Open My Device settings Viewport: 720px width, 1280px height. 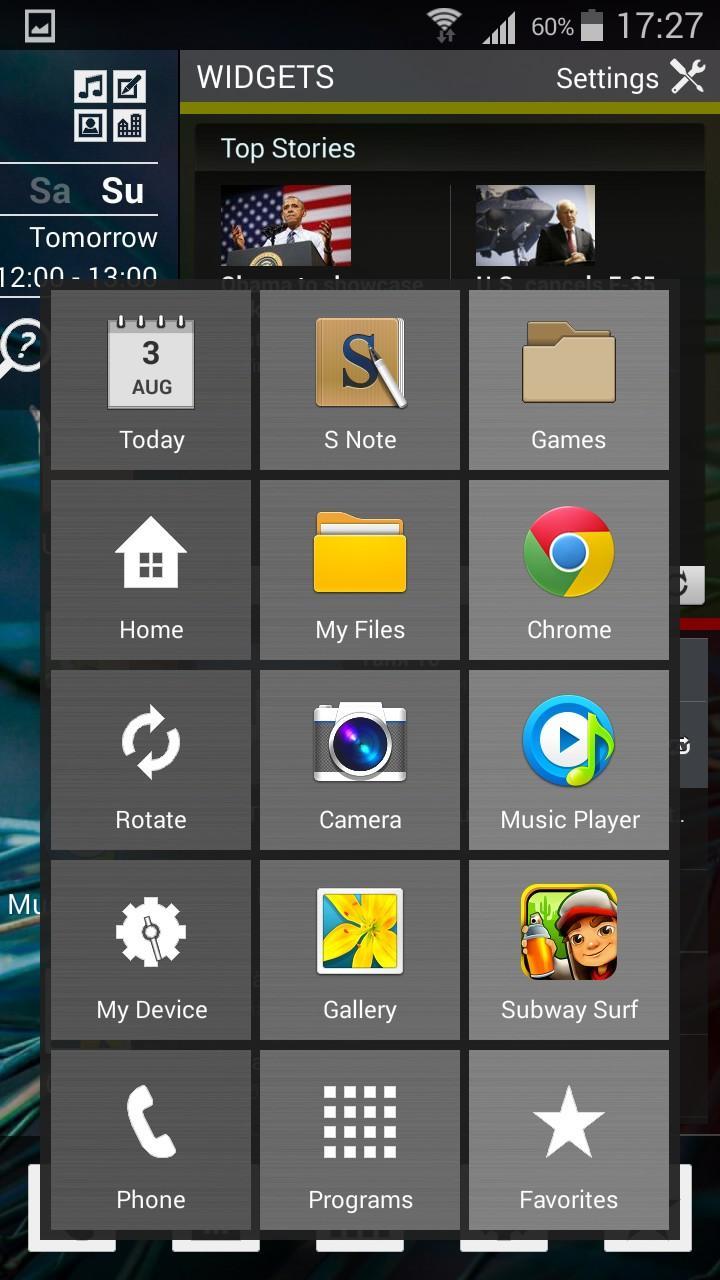(151, 950)
